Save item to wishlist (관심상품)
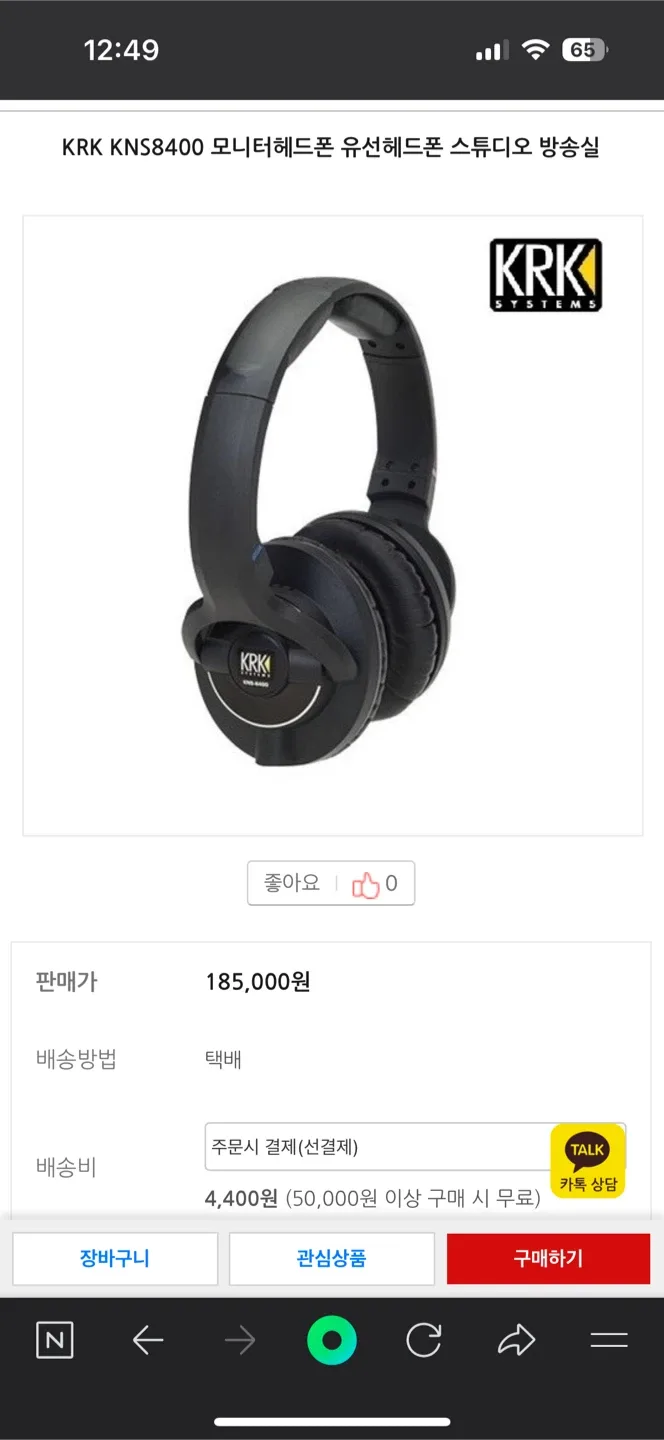The image size is (664, 1440). 331,1258
